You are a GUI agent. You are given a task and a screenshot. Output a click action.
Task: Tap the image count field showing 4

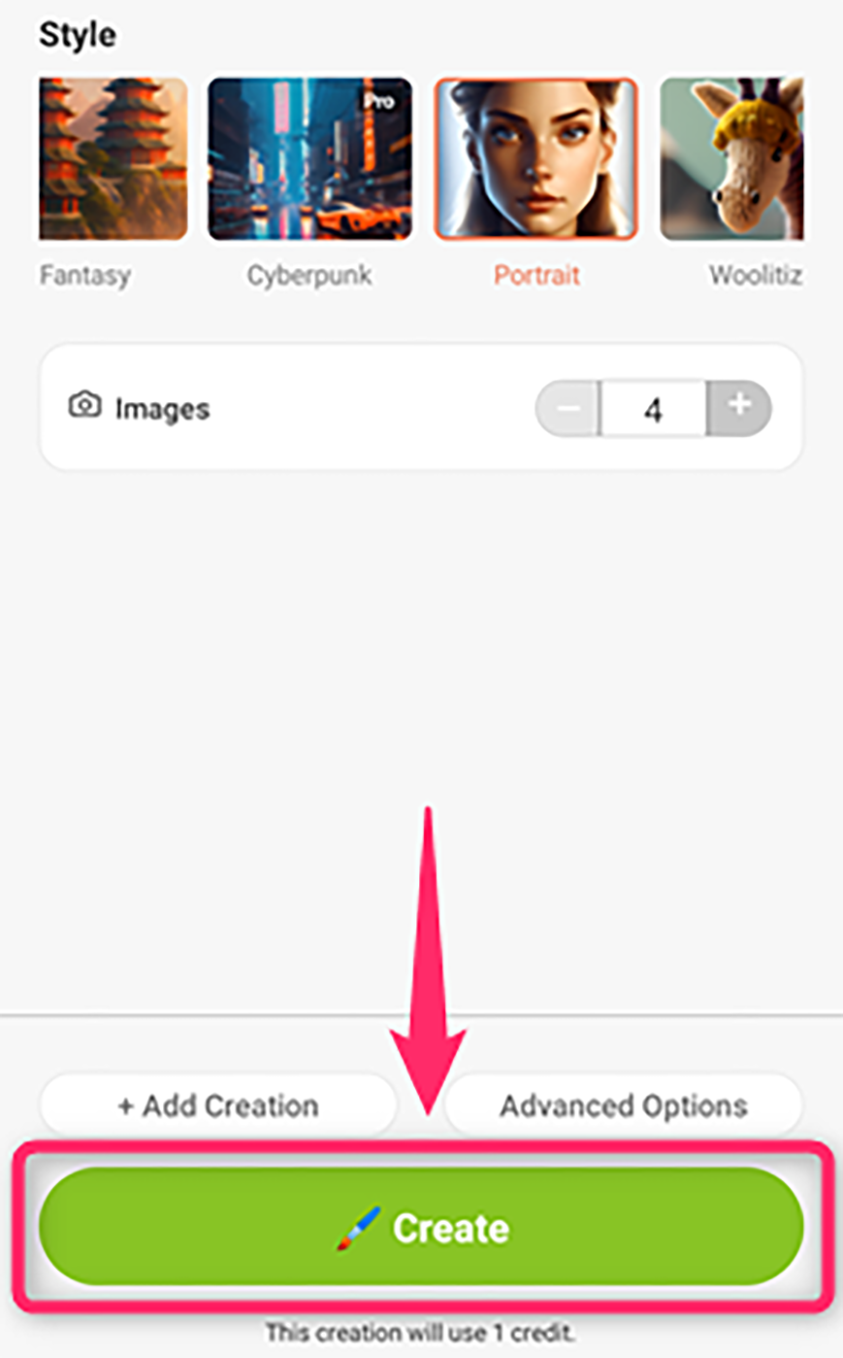coord(653,408)
